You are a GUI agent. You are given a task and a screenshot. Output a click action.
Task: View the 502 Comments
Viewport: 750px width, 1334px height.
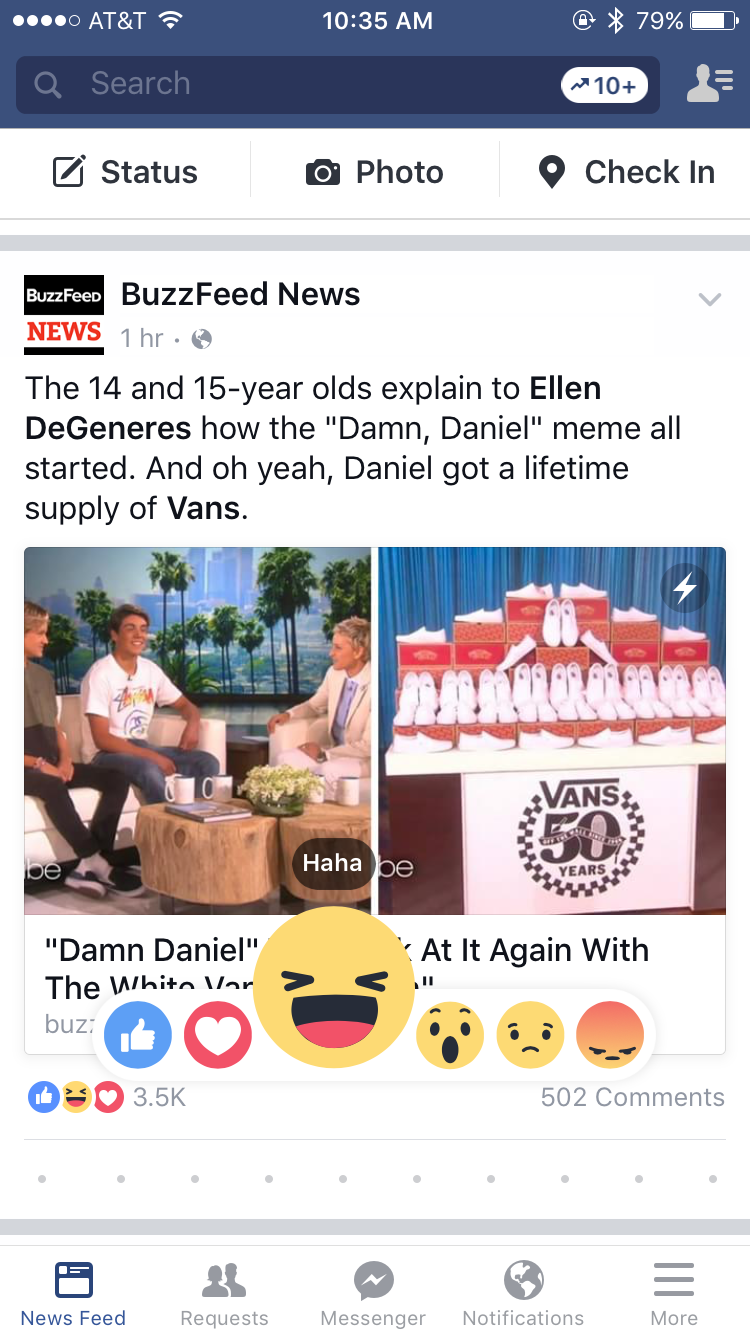coord(632,1097)
